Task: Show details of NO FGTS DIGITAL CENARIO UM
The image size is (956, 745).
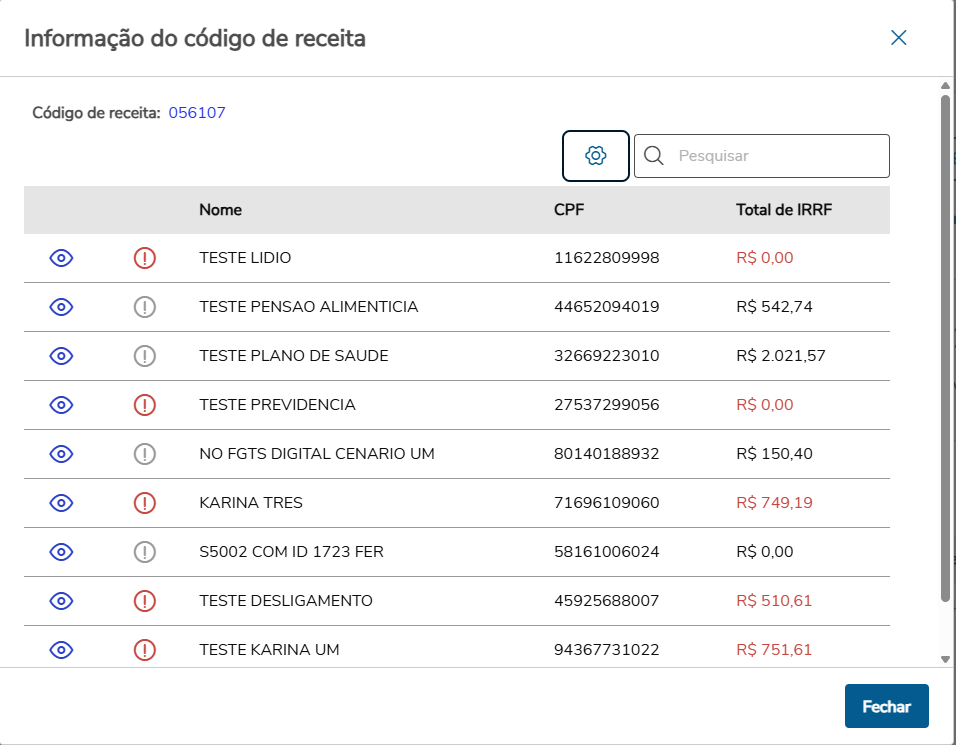Action: point(62,454)
